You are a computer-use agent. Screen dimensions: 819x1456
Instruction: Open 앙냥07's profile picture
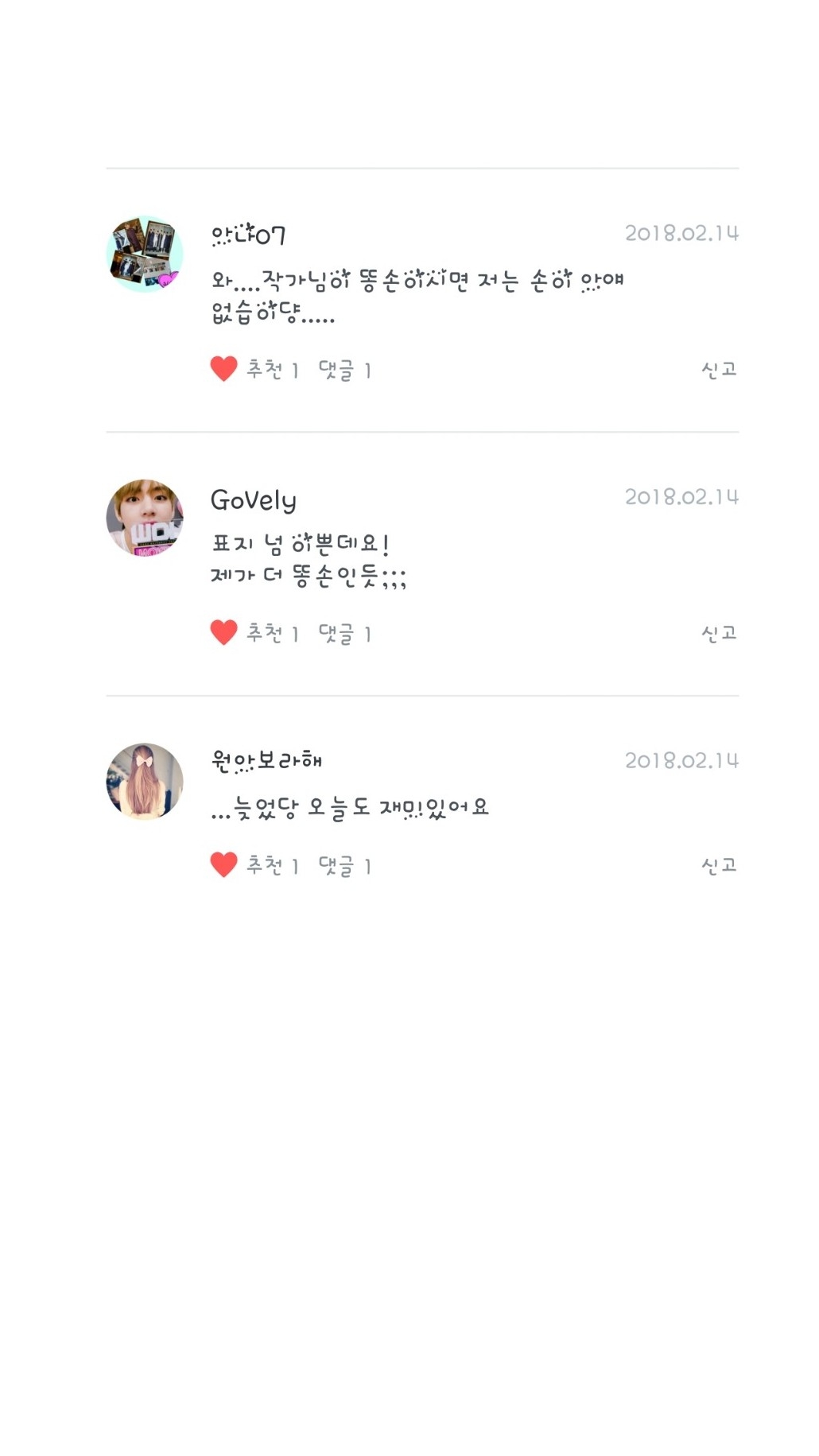click(145, 254)
